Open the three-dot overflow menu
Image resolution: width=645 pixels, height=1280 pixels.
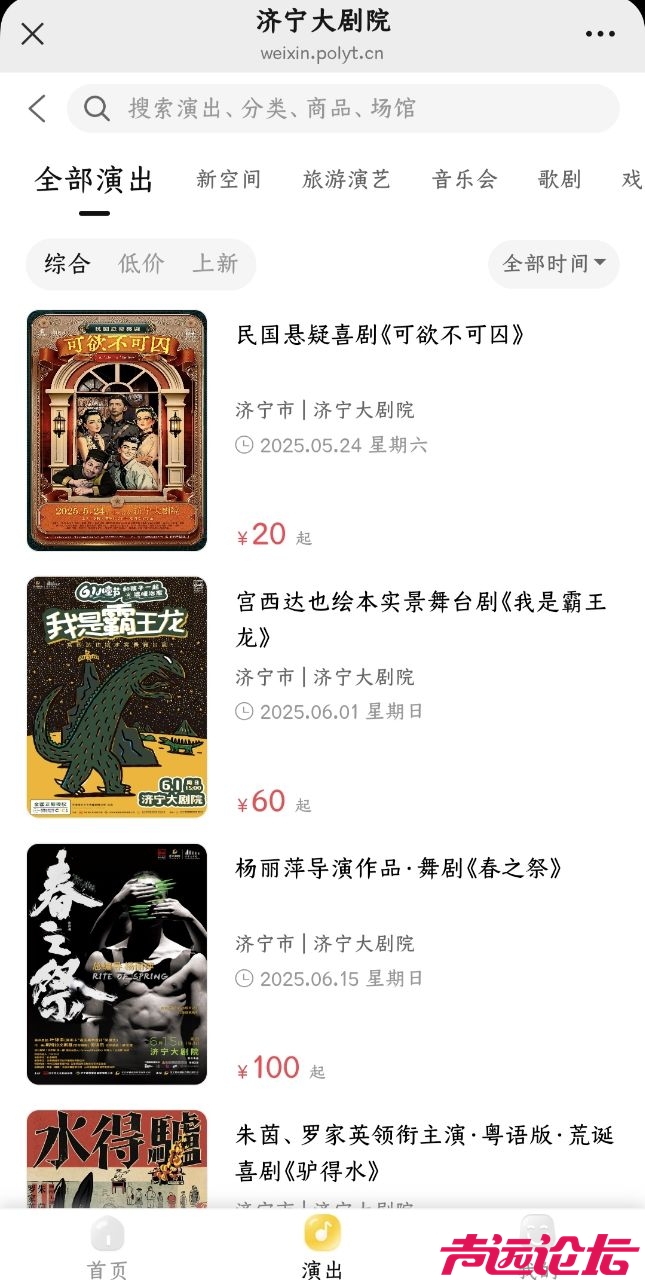pos(600,34)
